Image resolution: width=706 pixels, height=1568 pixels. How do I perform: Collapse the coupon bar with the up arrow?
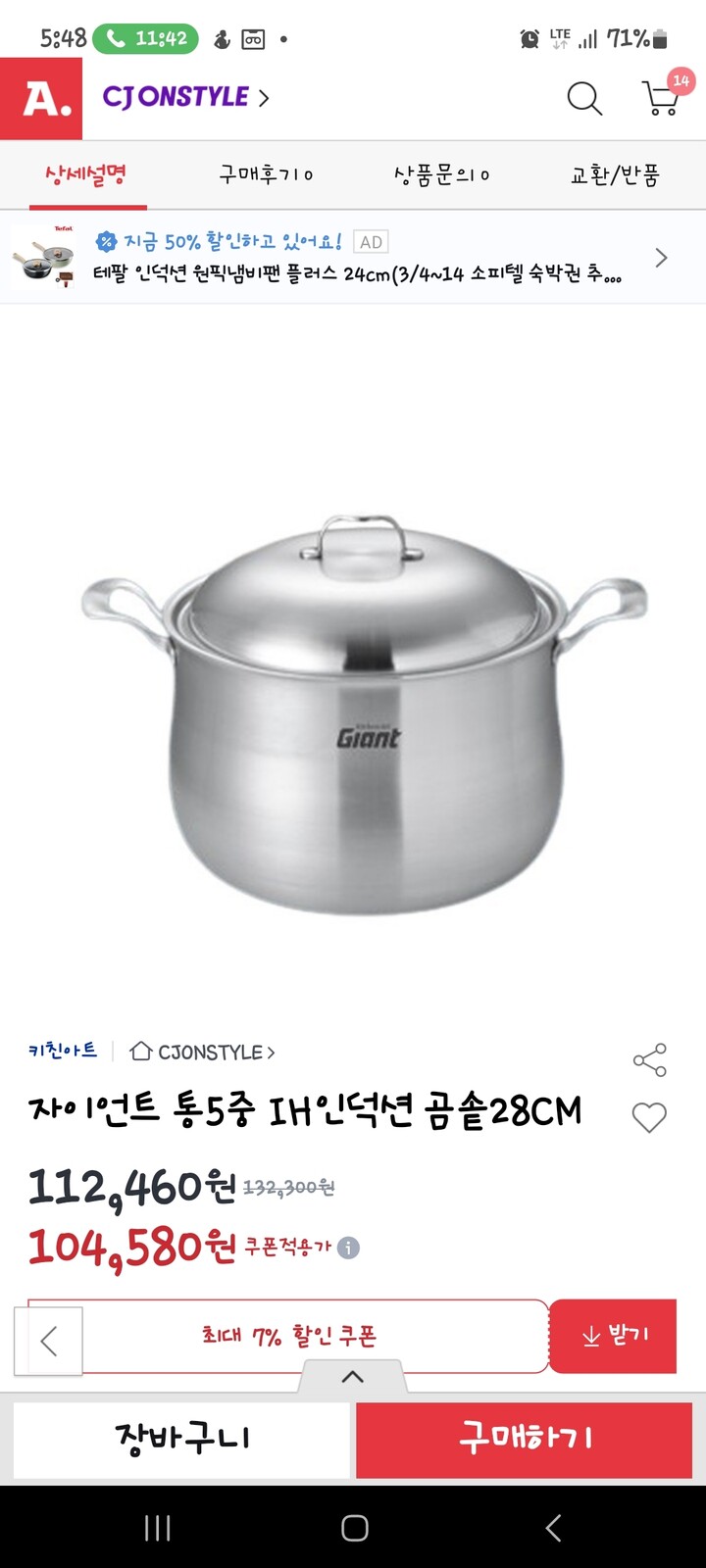[353, 1376]
